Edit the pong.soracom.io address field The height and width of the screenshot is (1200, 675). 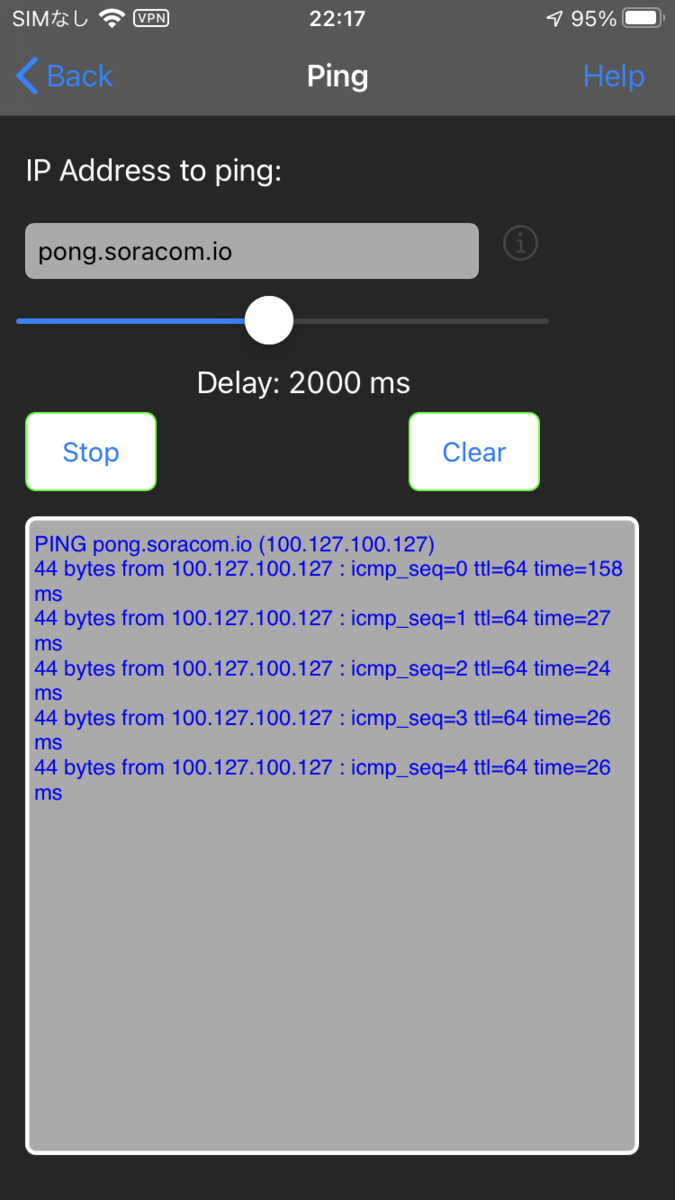pos(251,251)
